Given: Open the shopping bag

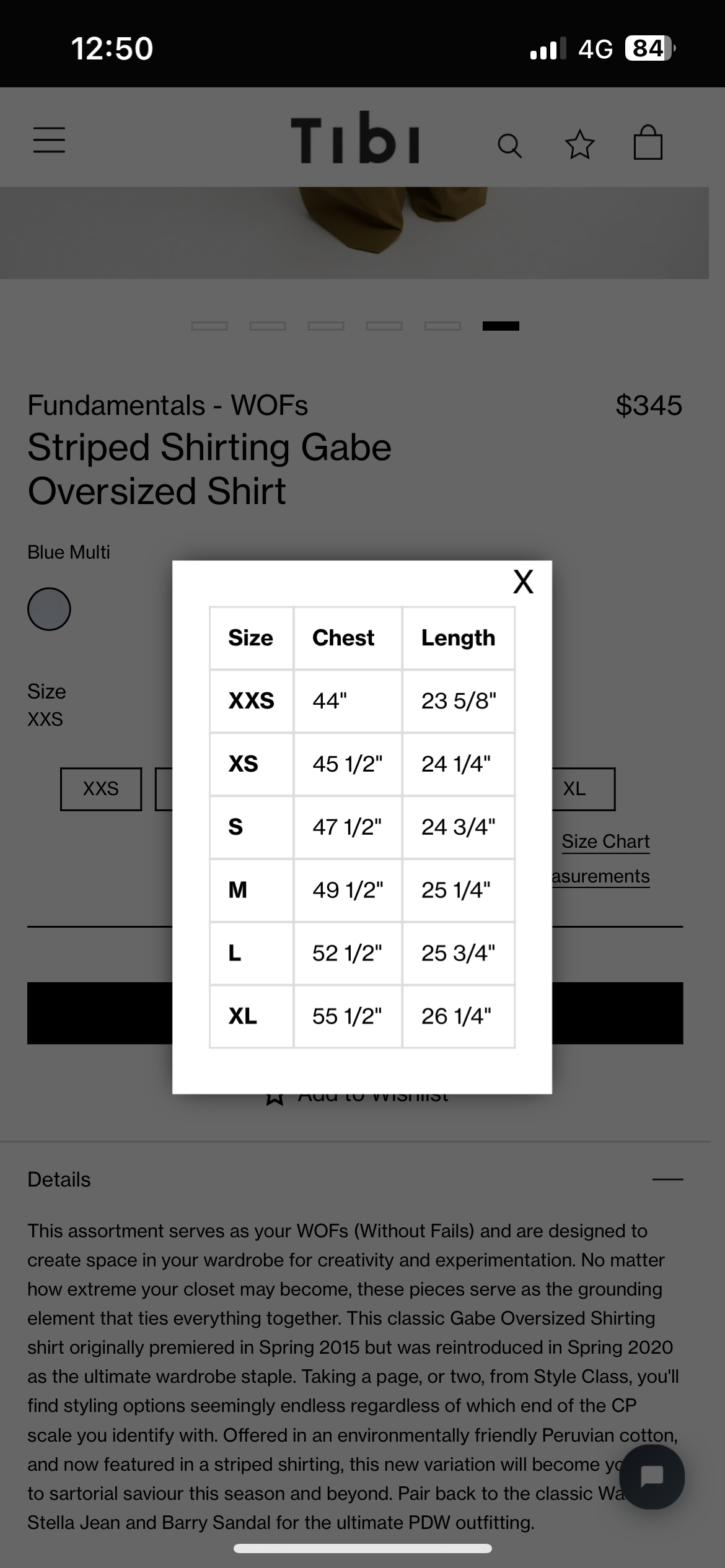Looking at the screenshot, I should 648,143.
